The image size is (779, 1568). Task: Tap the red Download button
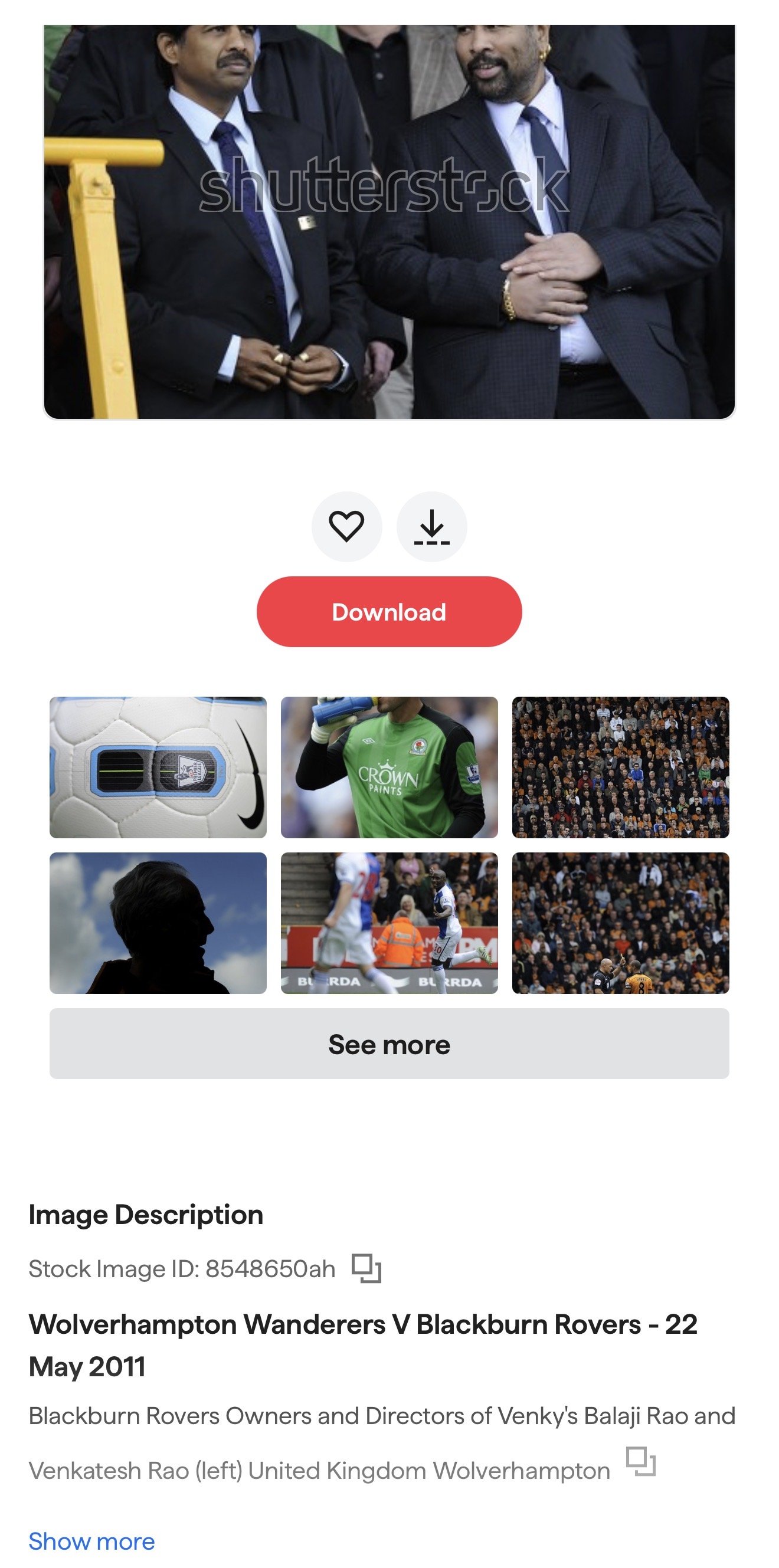[x=389, y=612]
